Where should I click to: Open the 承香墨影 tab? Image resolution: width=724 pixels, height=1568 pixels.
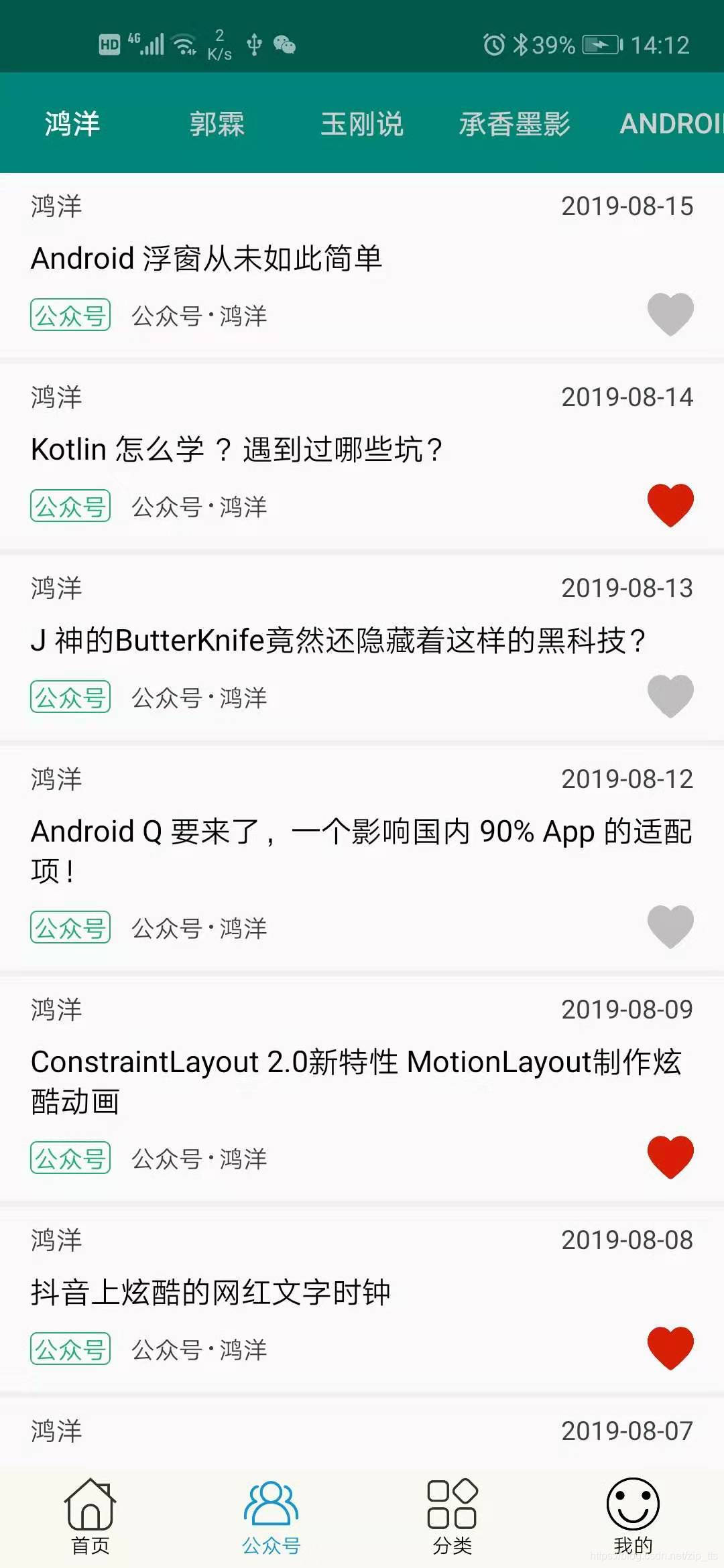coord(514,124)
